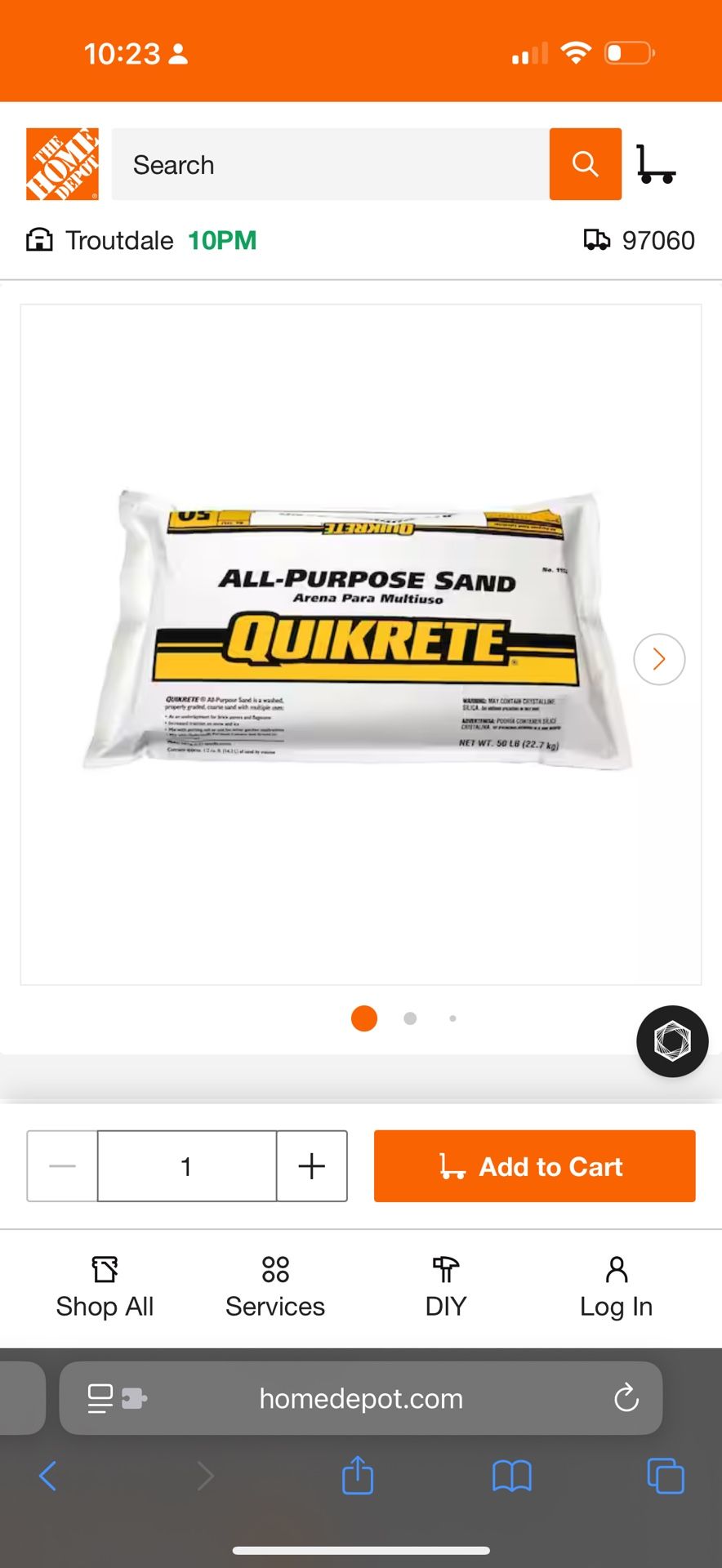Tap the delivery truck icon near 97060

pos(597,240)
